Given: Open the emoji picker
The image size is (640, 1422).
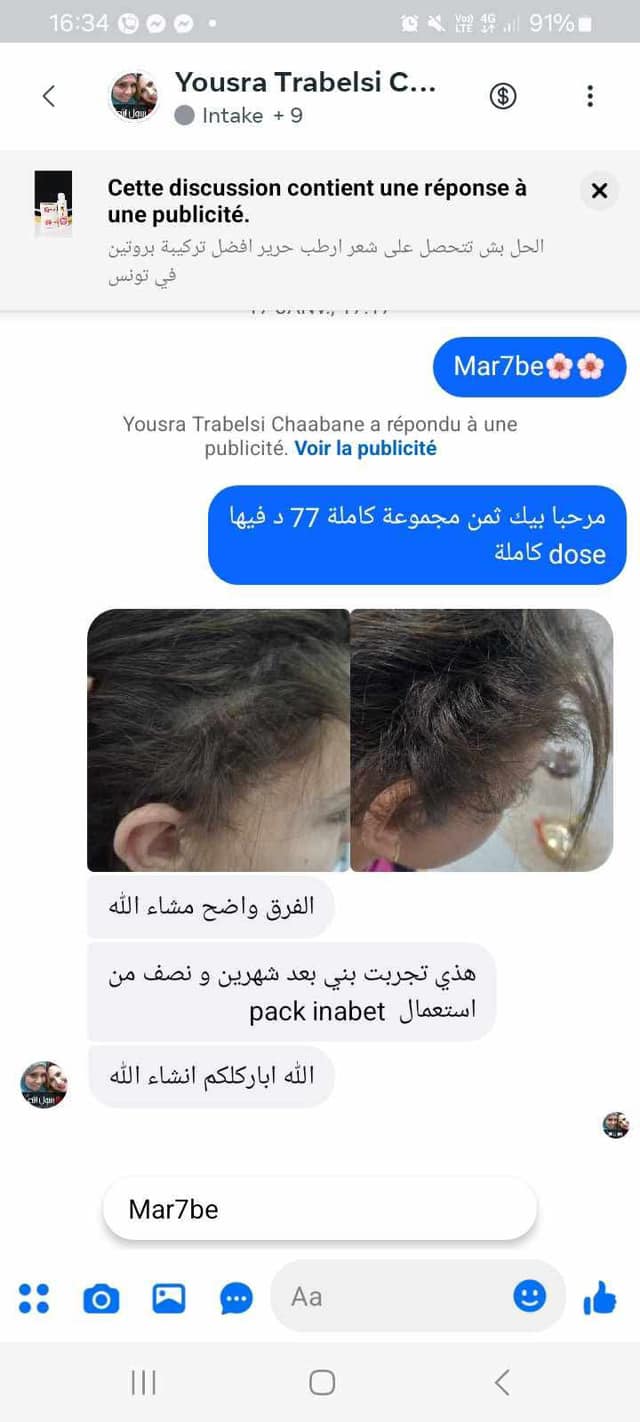Looking at the screenshot, I should coord(529,1297).
